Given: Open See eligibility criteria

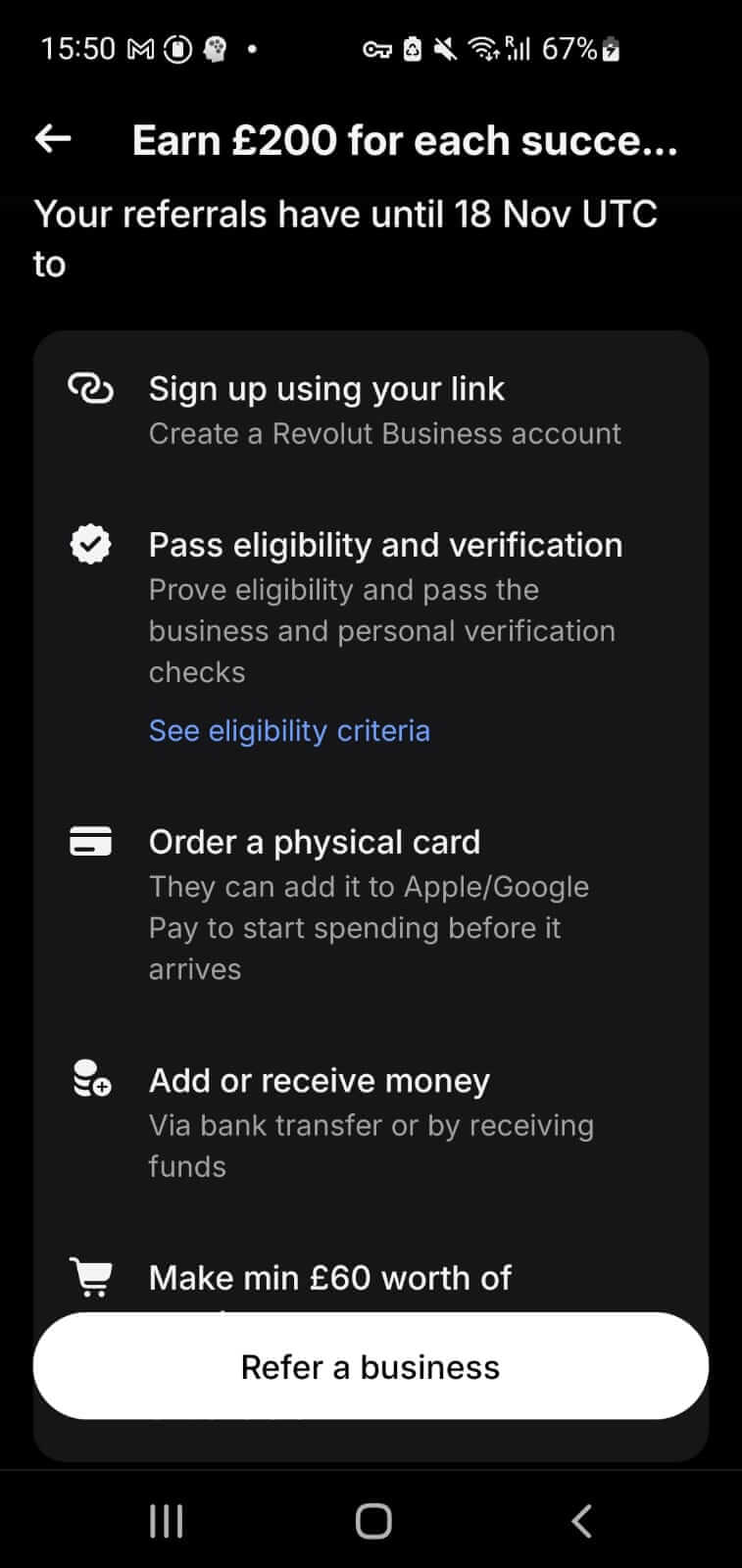Looking at the screenshot, I should point(289,730).
